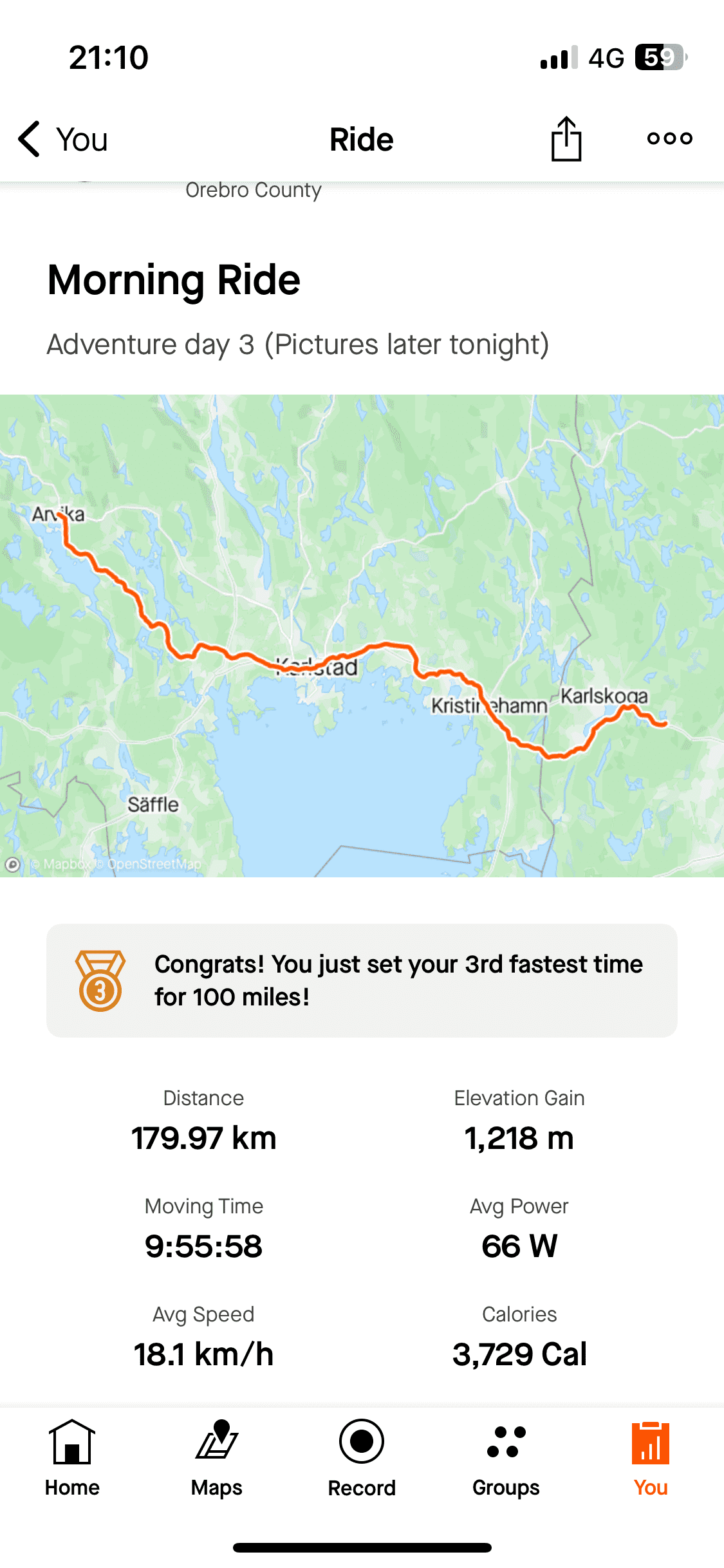Switch to the Home tab
Image resolution: width=724 pixels, height=1568 pixels.
tap(72, 1457)
